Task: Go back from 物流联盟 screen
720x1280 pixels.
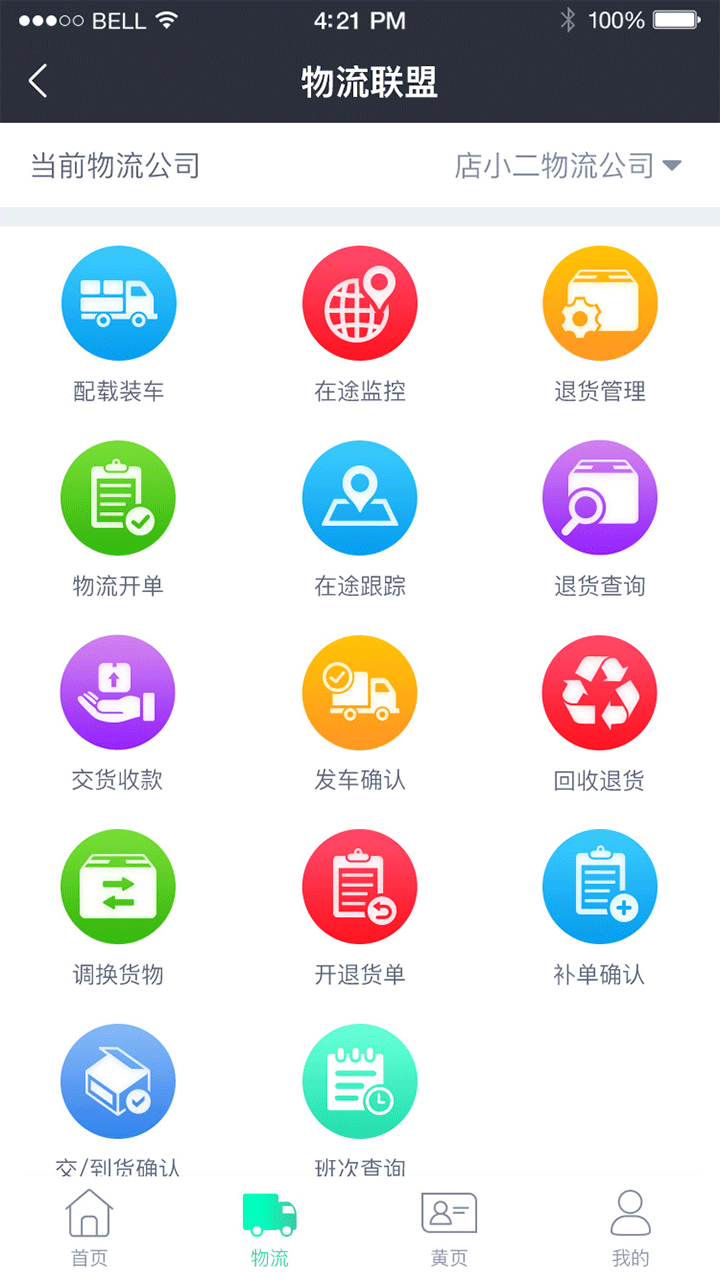Action: click(x=38, y=81)
